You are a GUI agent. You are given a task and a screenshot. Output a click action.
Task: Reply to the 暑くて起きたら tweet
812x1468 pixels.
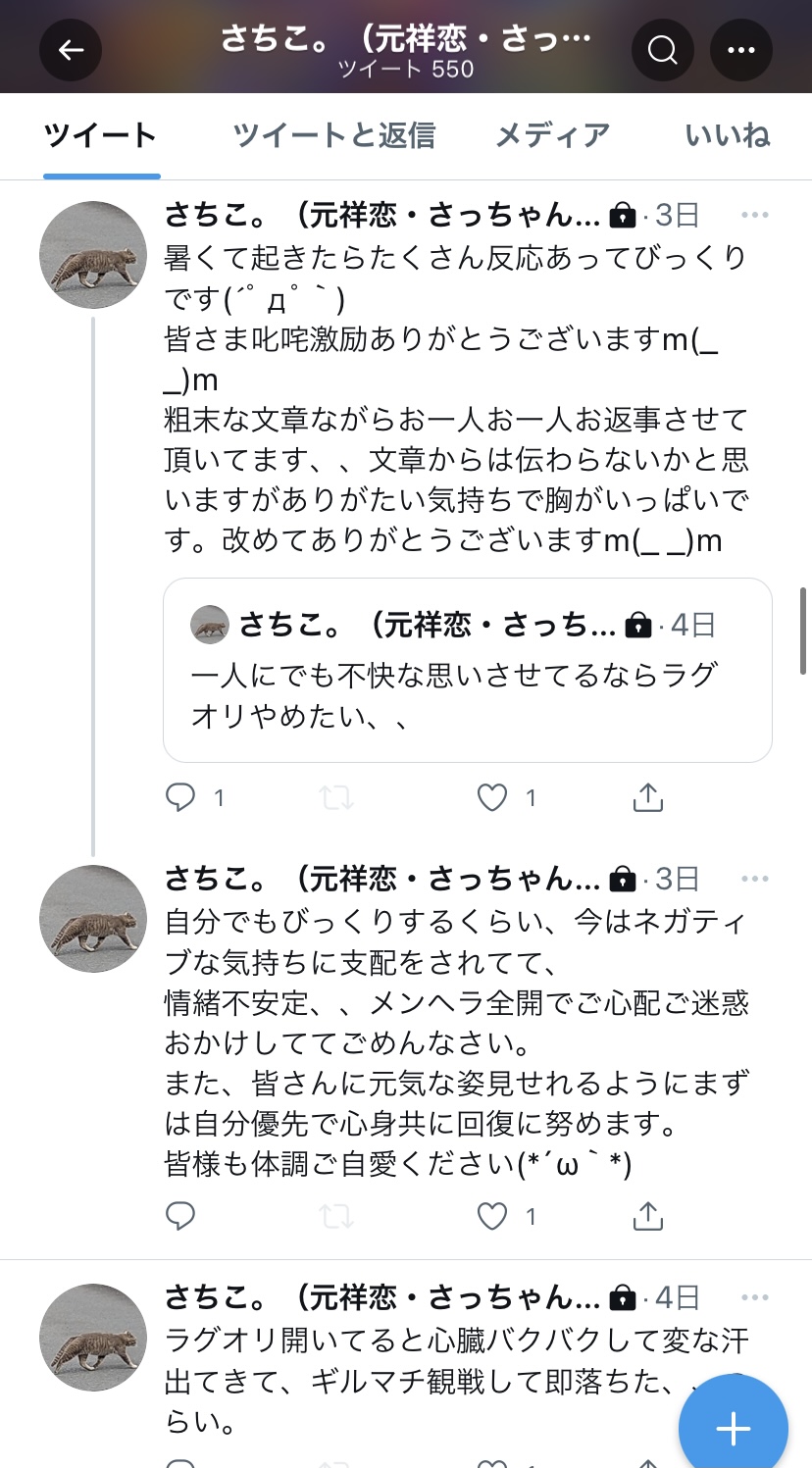180,798
